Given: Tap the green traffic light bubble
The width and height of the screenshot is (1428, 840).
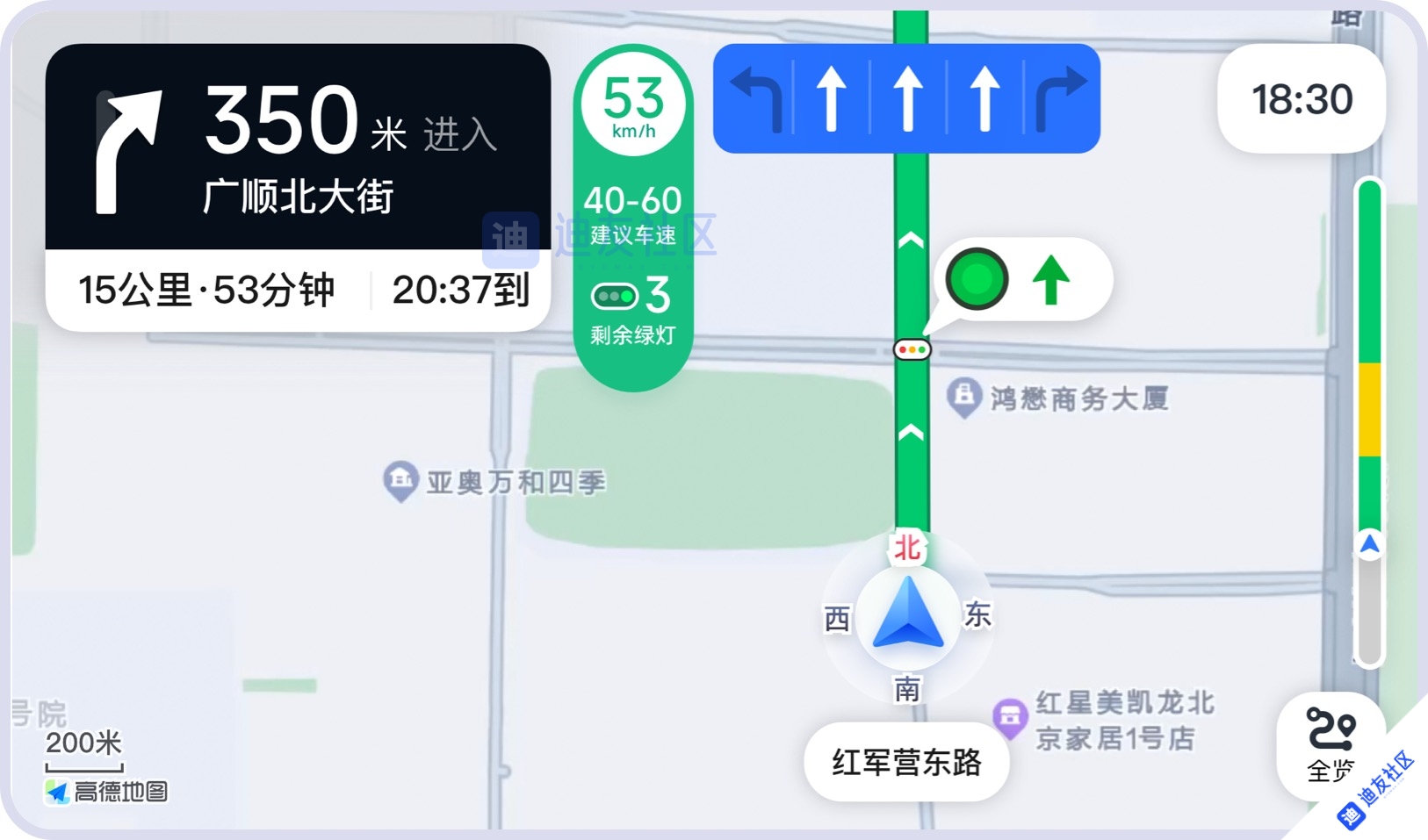Looking at the screenshot, I should coord(1022,280).
